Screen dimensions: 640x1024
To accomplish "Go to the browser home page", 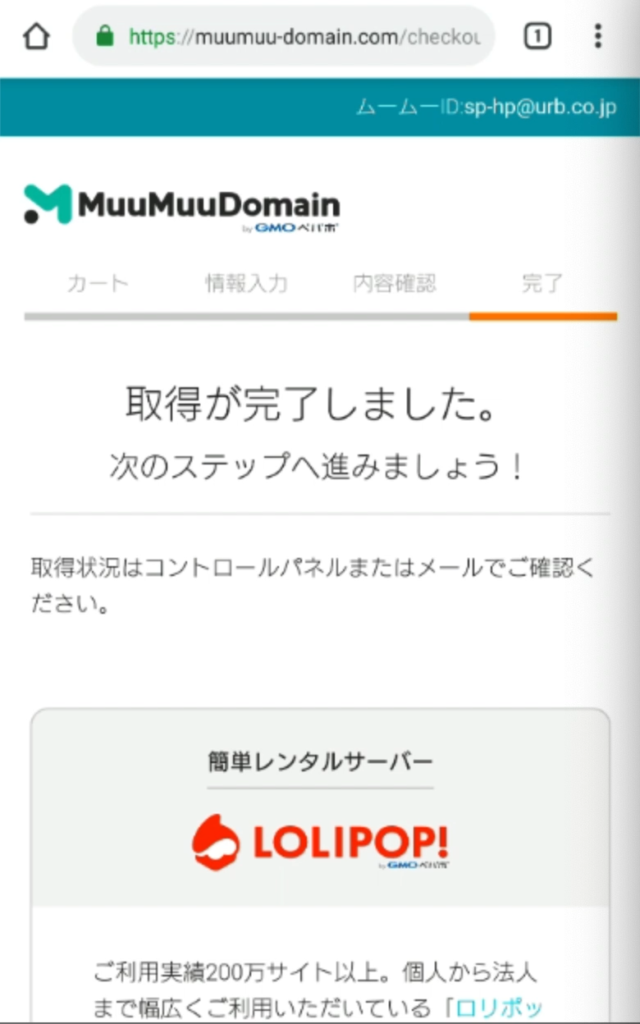I will [x=36, y=37].
